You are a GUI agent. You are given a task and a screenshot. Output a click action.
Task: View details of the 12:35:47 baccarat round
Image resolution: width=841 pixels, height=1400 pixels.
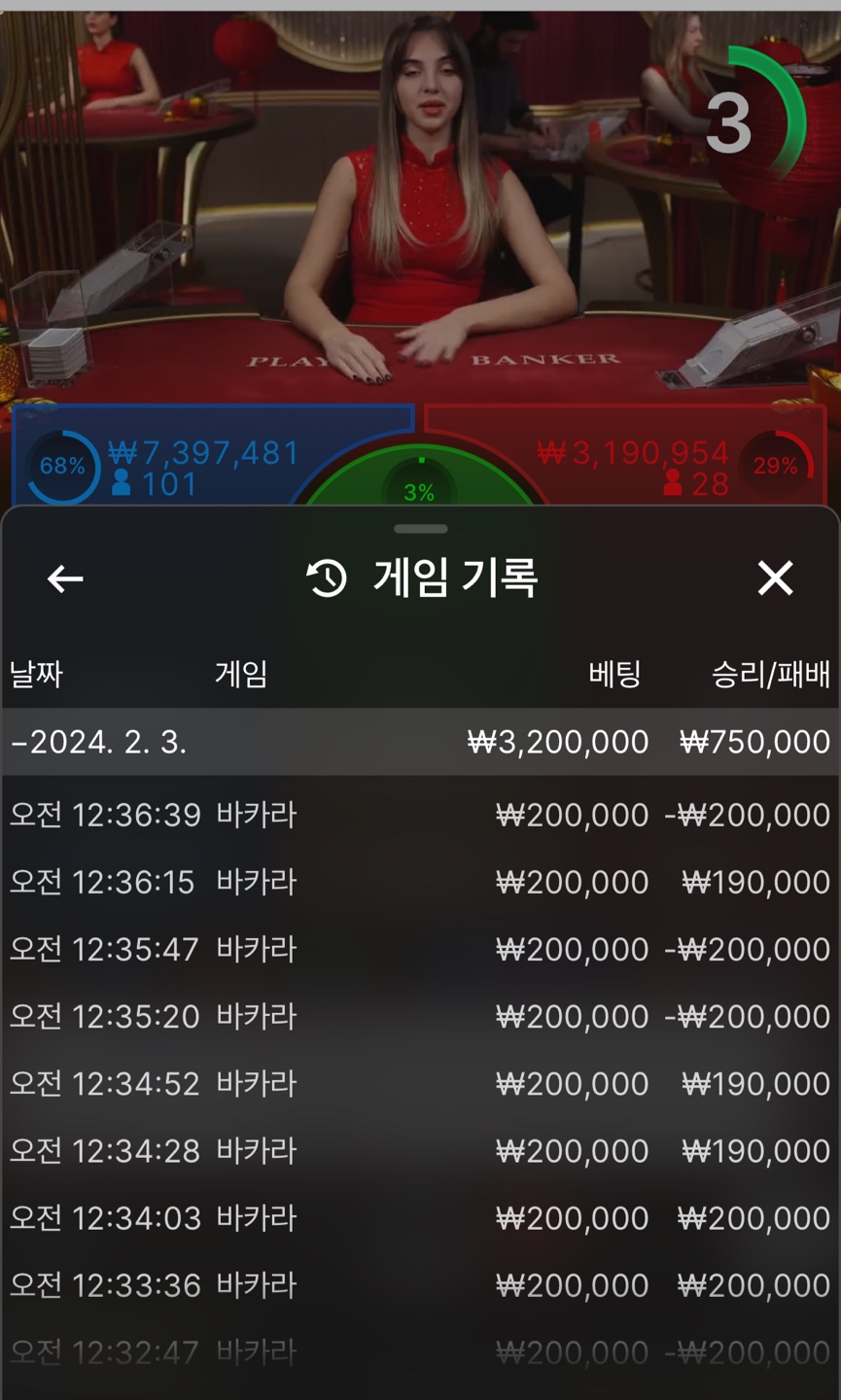(x=420, y=949)
